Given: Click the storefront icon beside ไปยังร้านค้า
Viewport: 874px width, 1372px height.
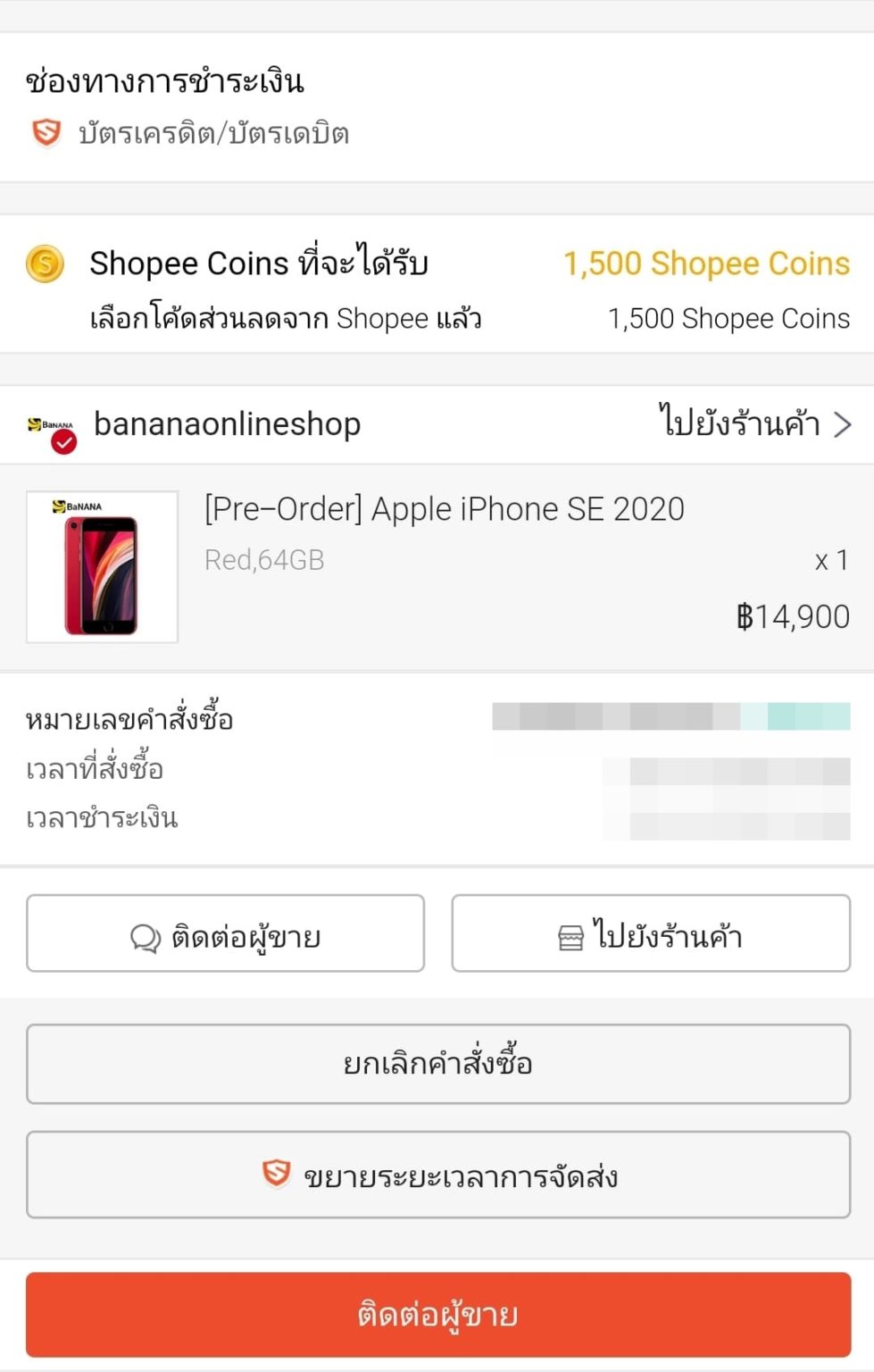Looking at the screenshot, I should coord(570,936).
